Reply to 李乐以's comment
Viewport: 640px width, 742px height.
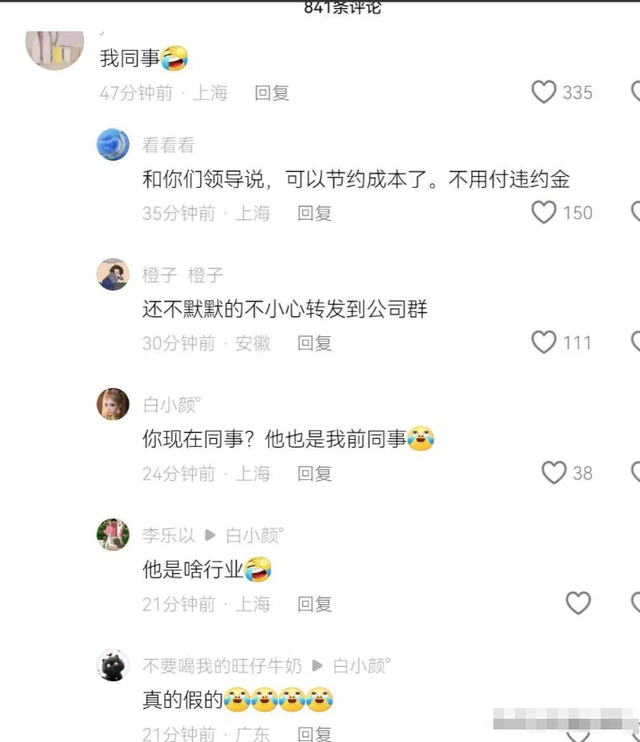point(314,604)
